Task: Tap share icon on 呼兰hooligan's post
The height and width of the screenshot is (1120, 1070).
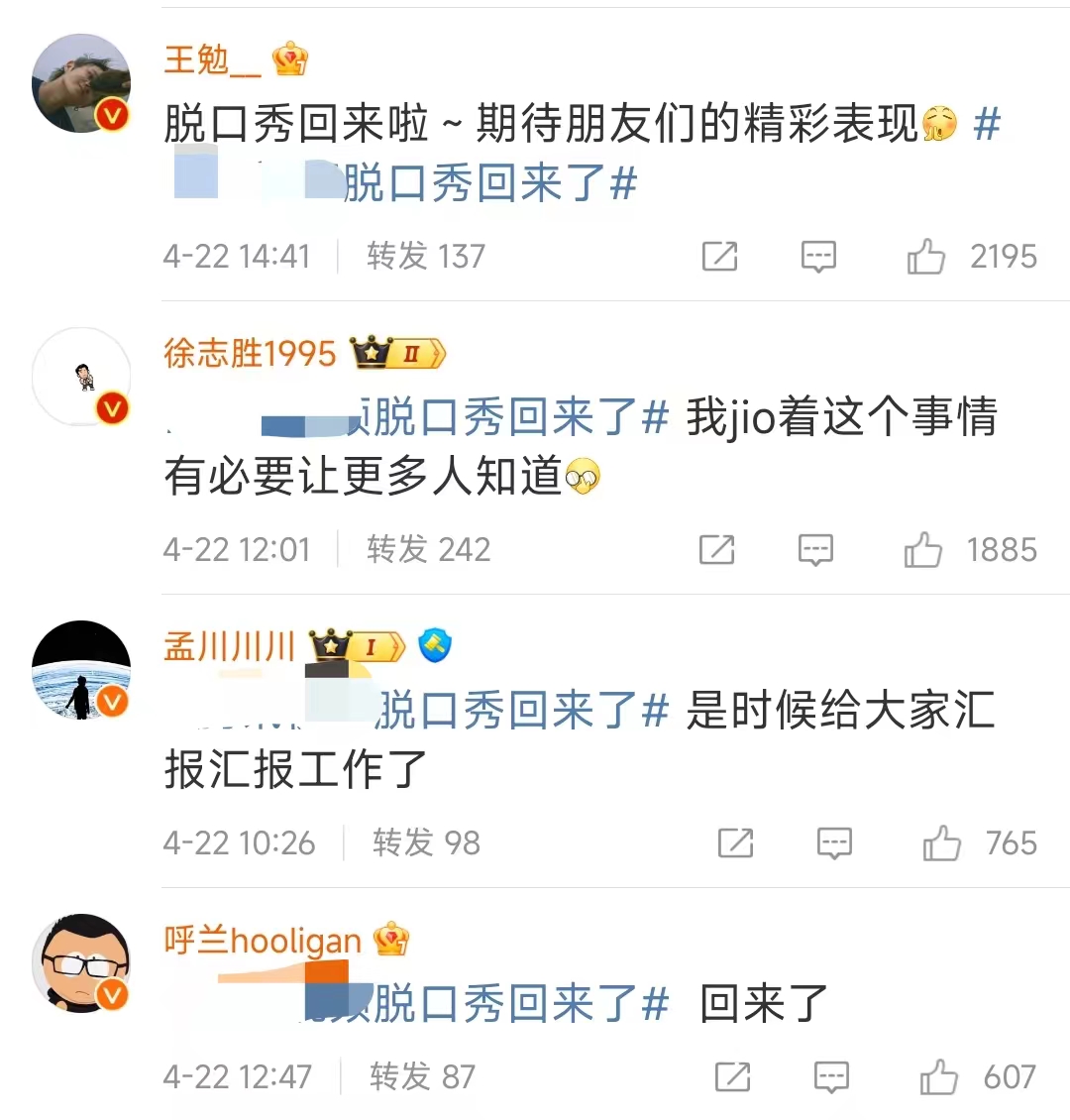Action: coord(732,1077)
